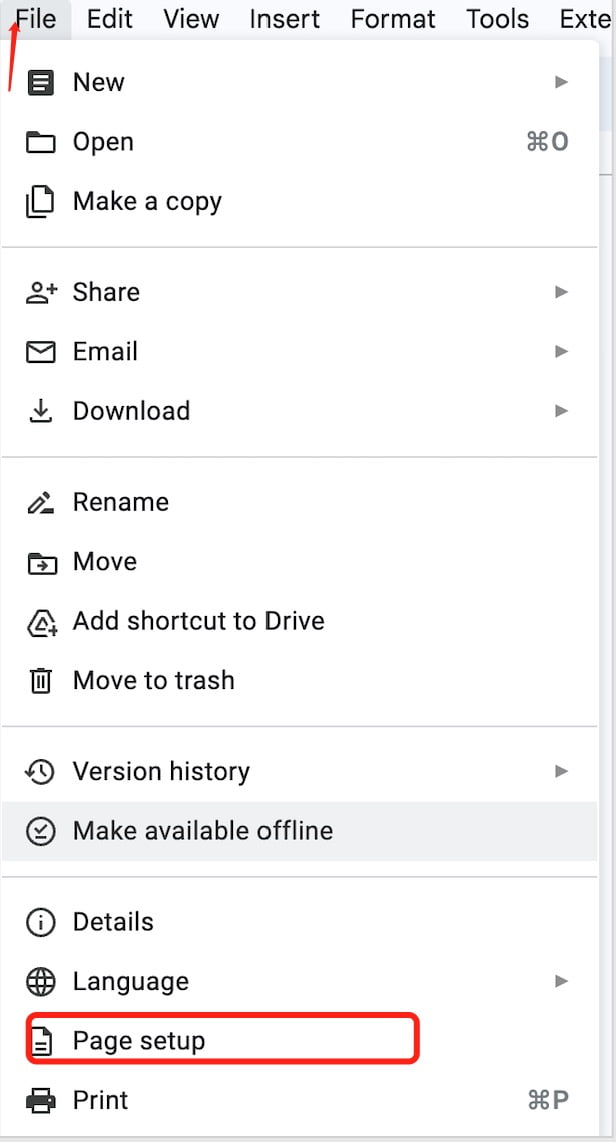The height and width of the screenshot is (1142, 616).
Task: Expand Version history submenu
Action: [299, 771]
